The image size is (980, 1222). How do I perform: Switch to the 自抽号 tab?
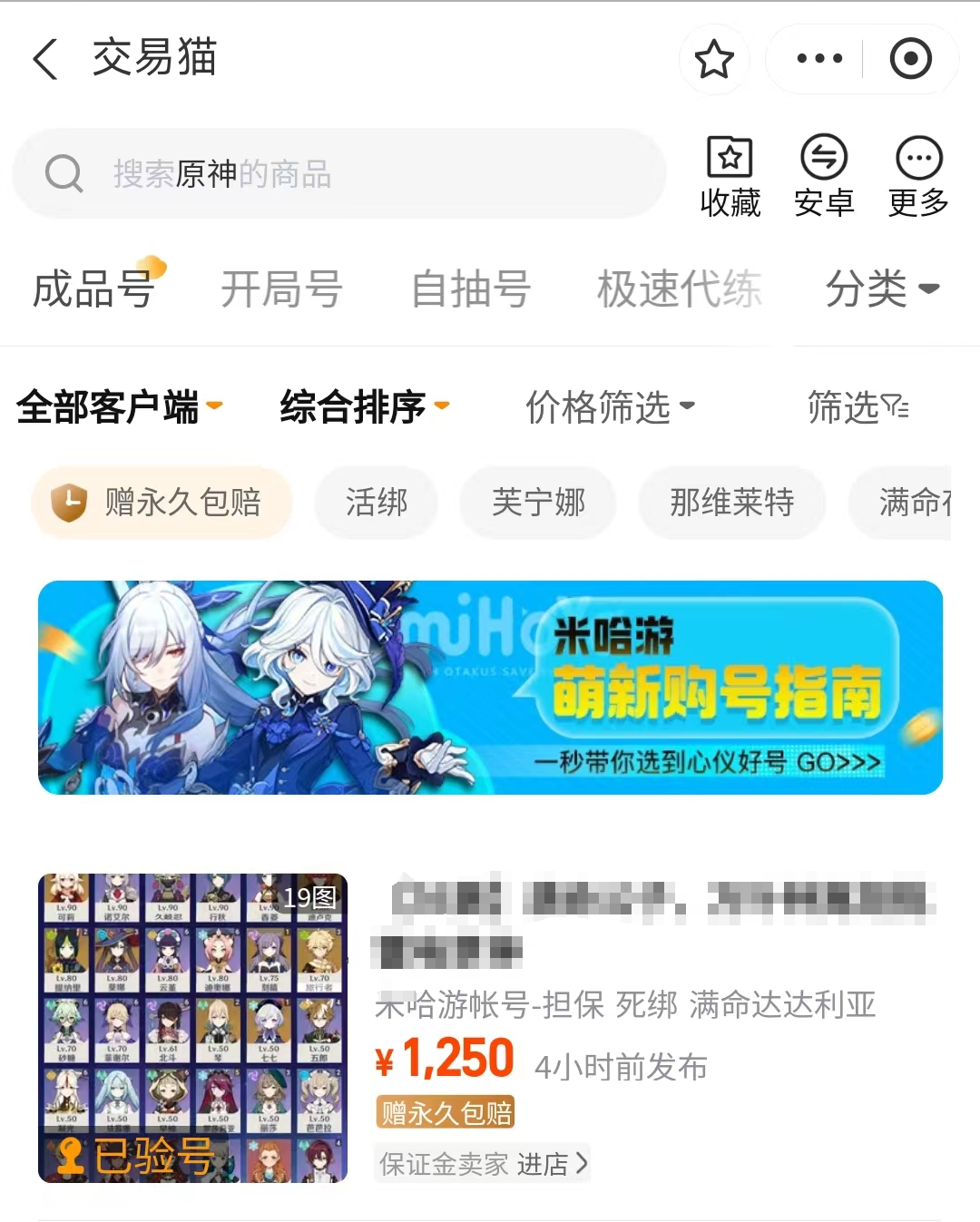pos(470,288)
